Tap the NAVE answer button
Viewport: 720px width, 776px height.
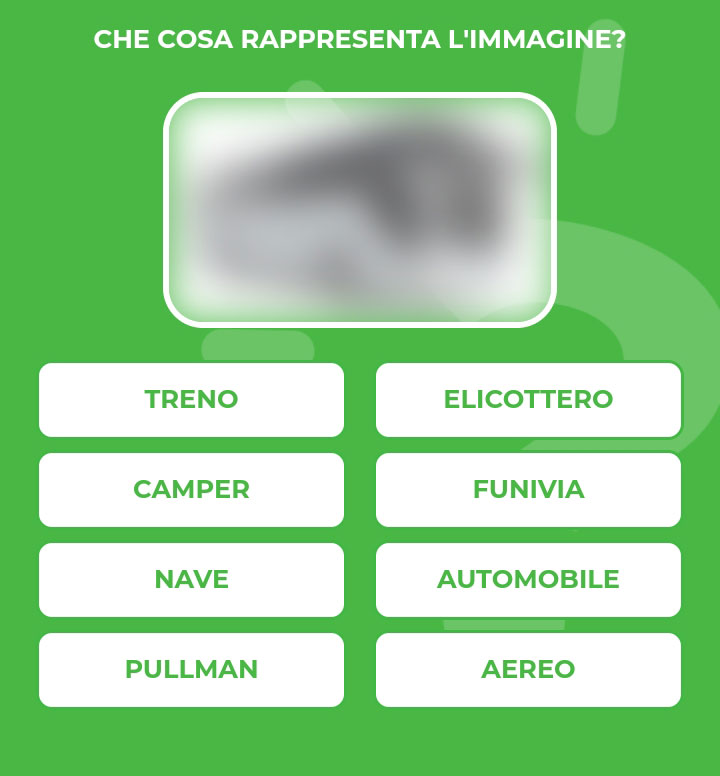(191, 579)
